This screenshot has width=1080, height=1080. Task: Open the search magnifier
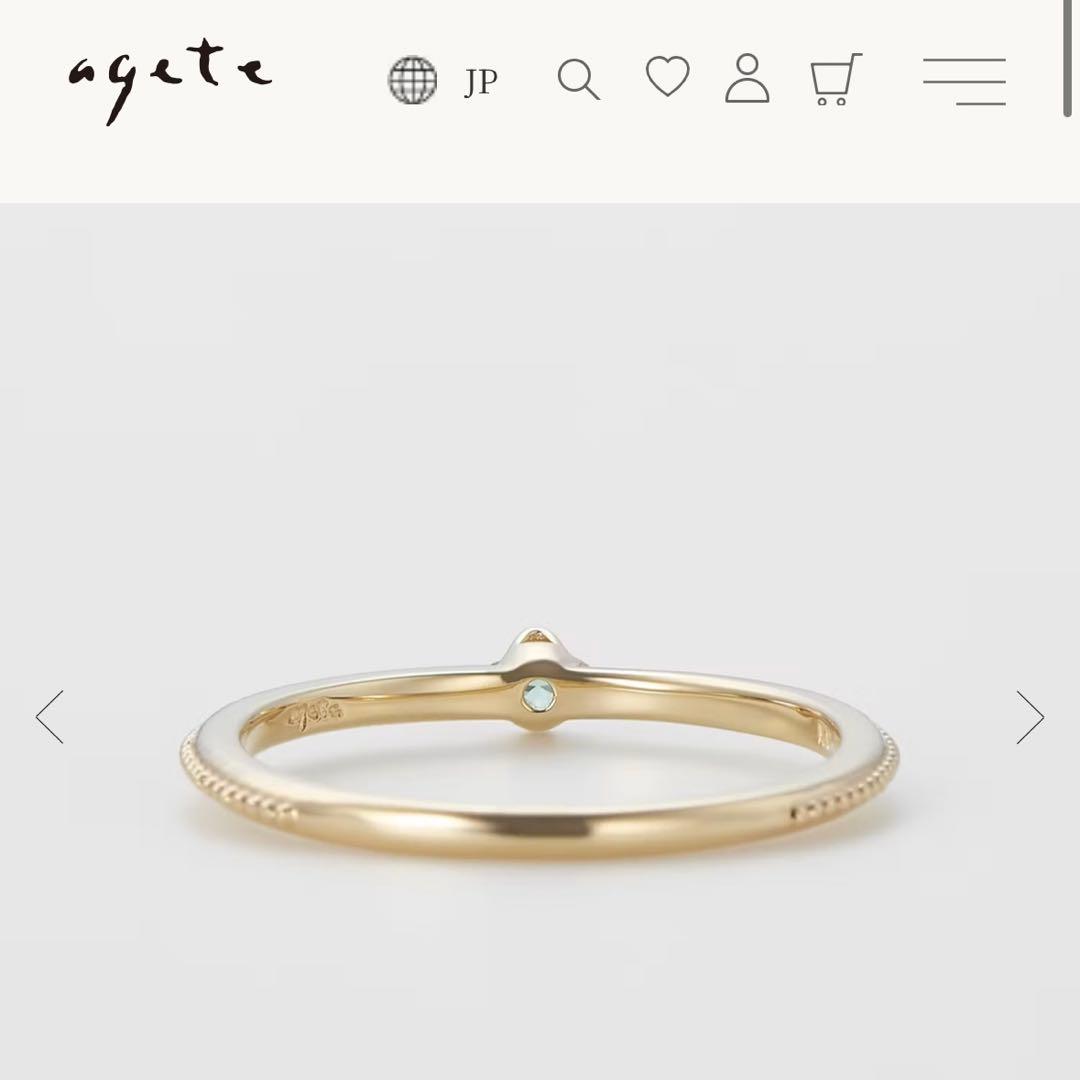click(x=578, y=80)
